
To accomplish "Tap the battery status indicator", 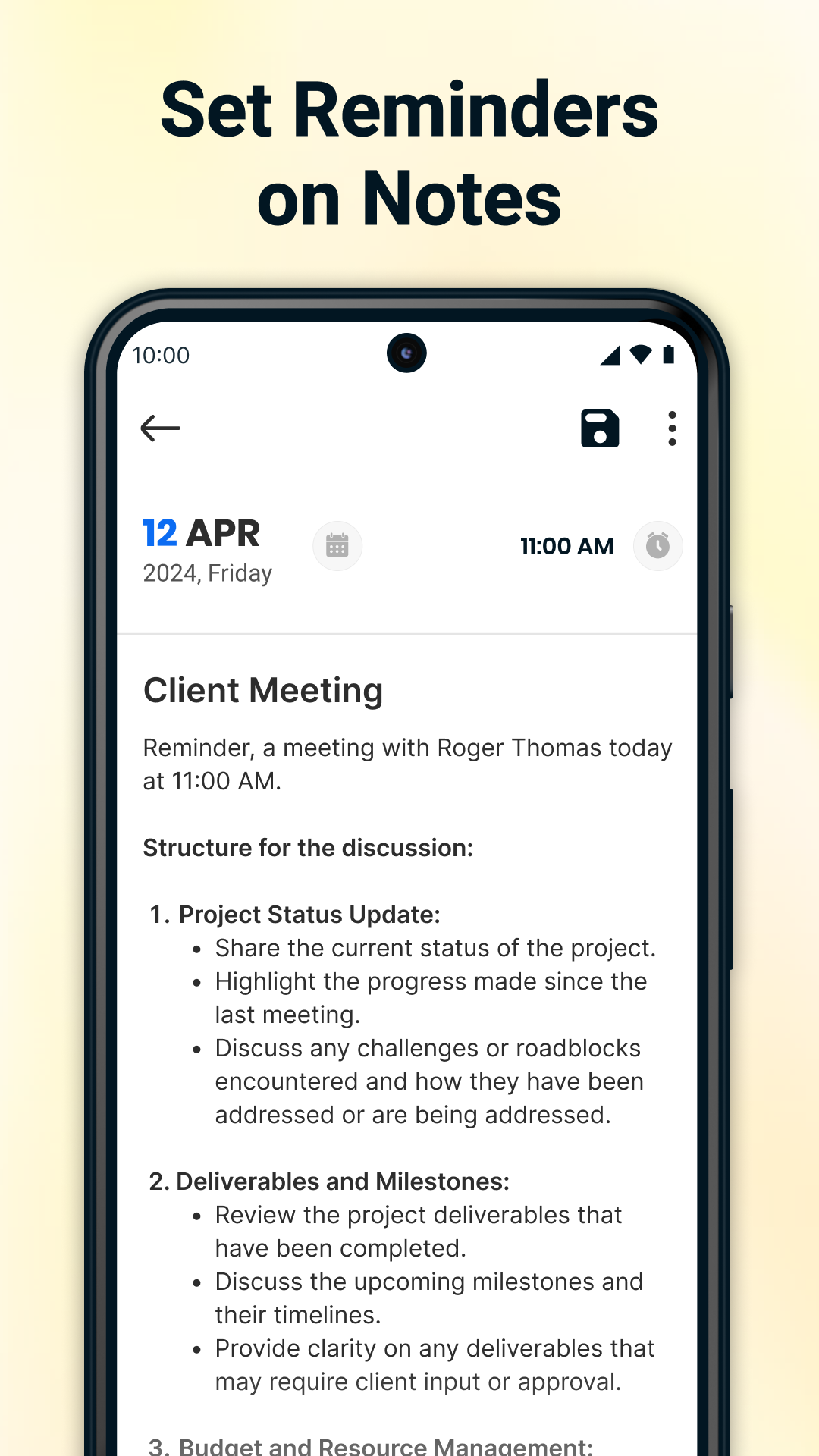I will [670, 353].
